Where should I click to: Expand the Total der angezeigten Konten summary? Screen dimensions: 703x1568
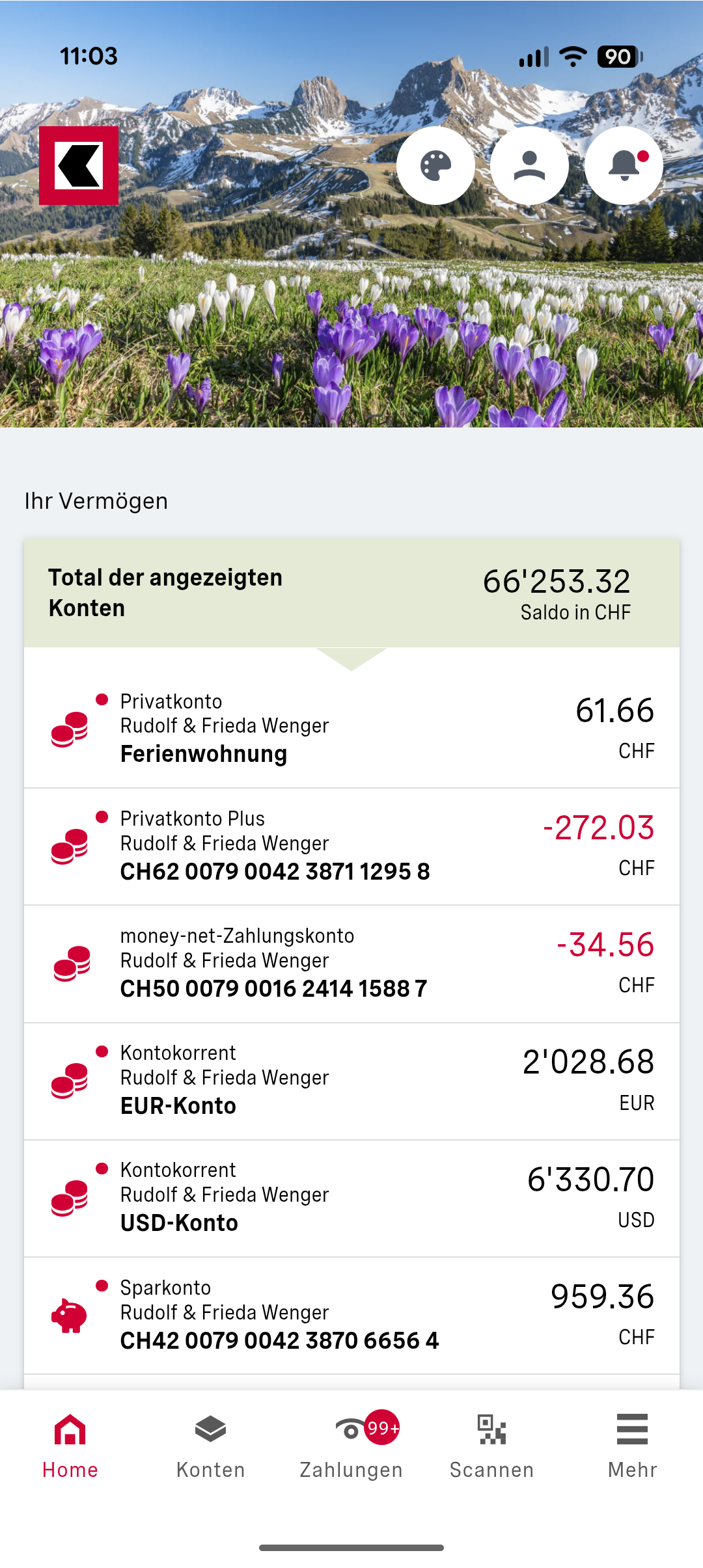351,593
